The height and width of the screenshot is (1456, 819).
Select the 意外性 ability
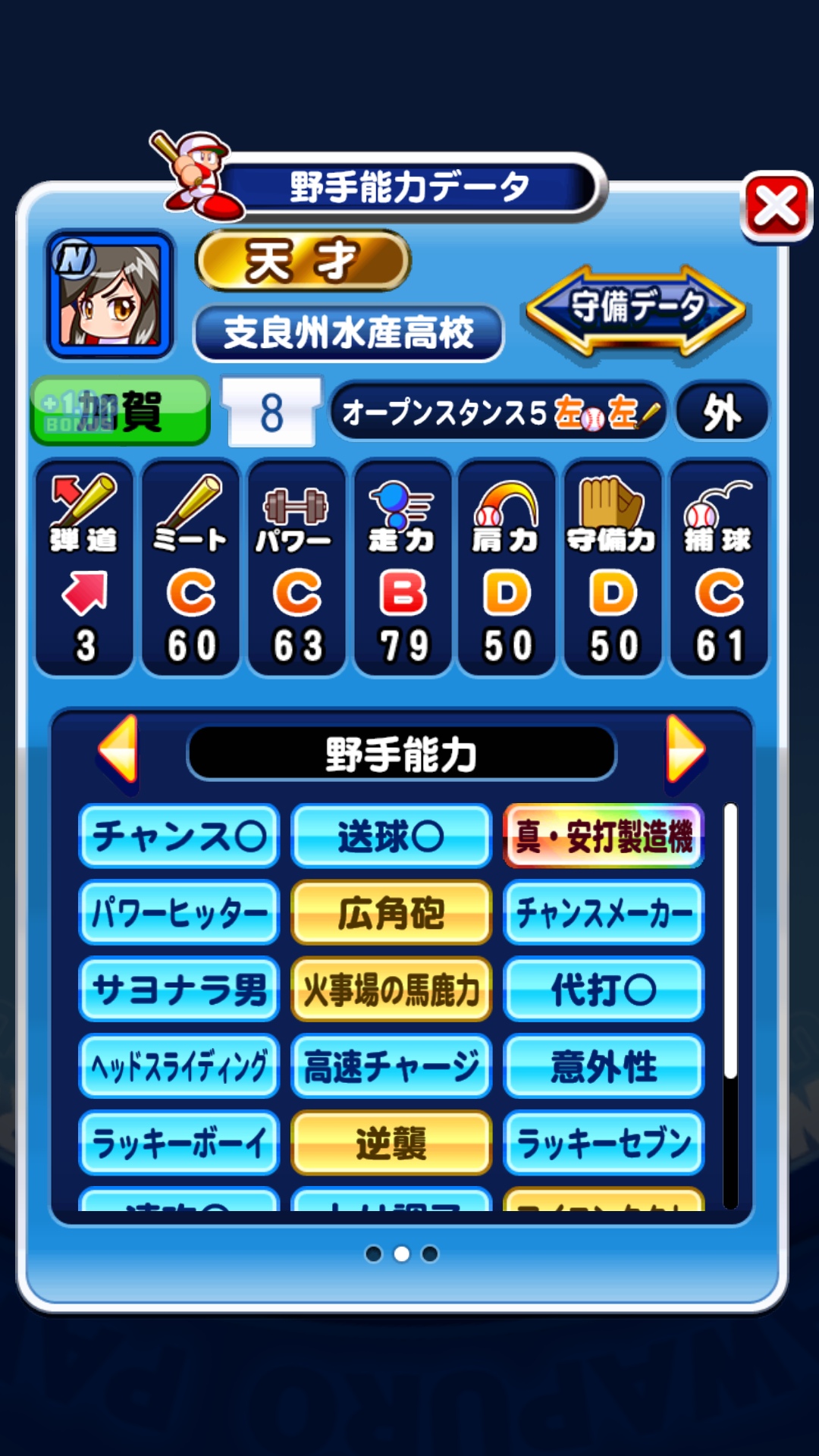[604, 1066]
